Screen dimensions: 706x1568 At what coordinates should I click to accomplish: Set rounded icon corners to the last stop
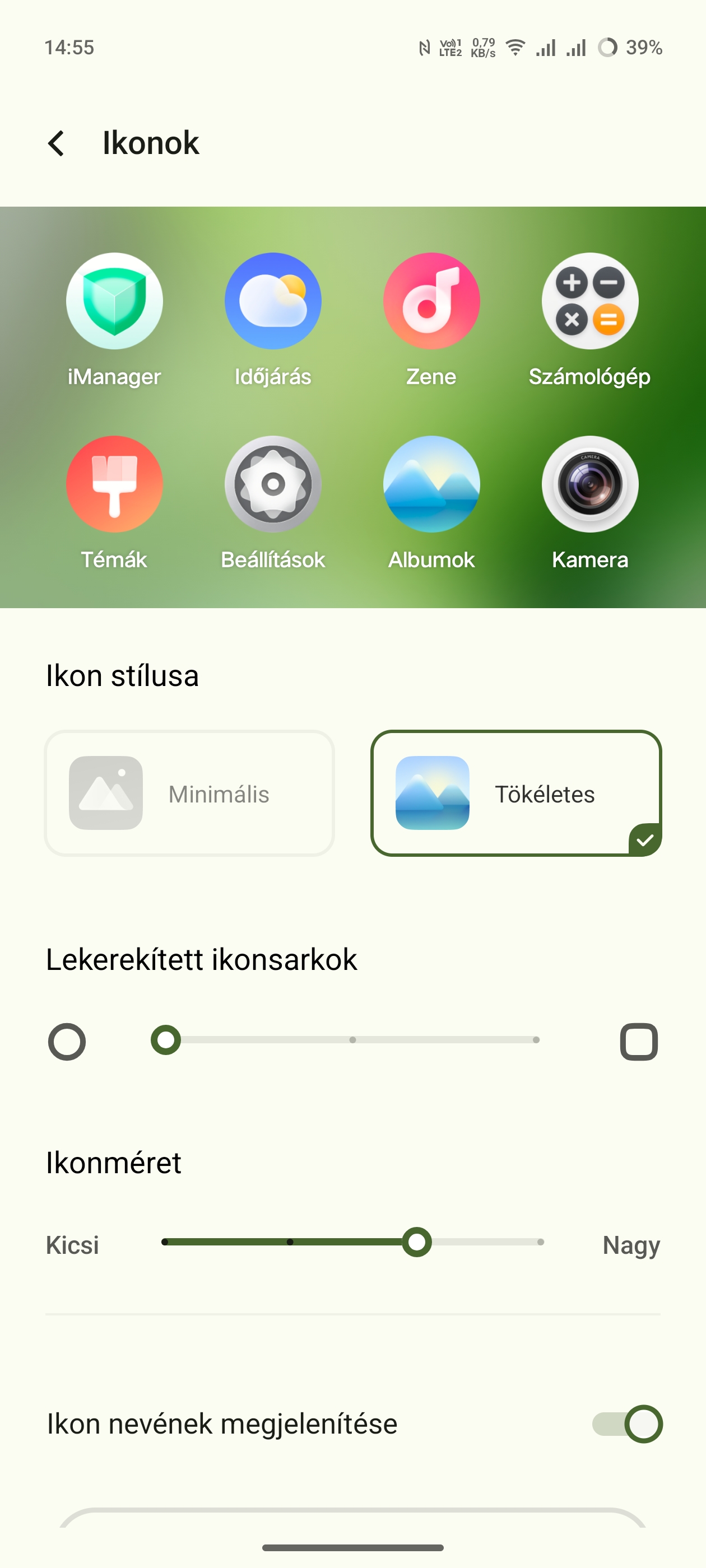click(536, 1040)
